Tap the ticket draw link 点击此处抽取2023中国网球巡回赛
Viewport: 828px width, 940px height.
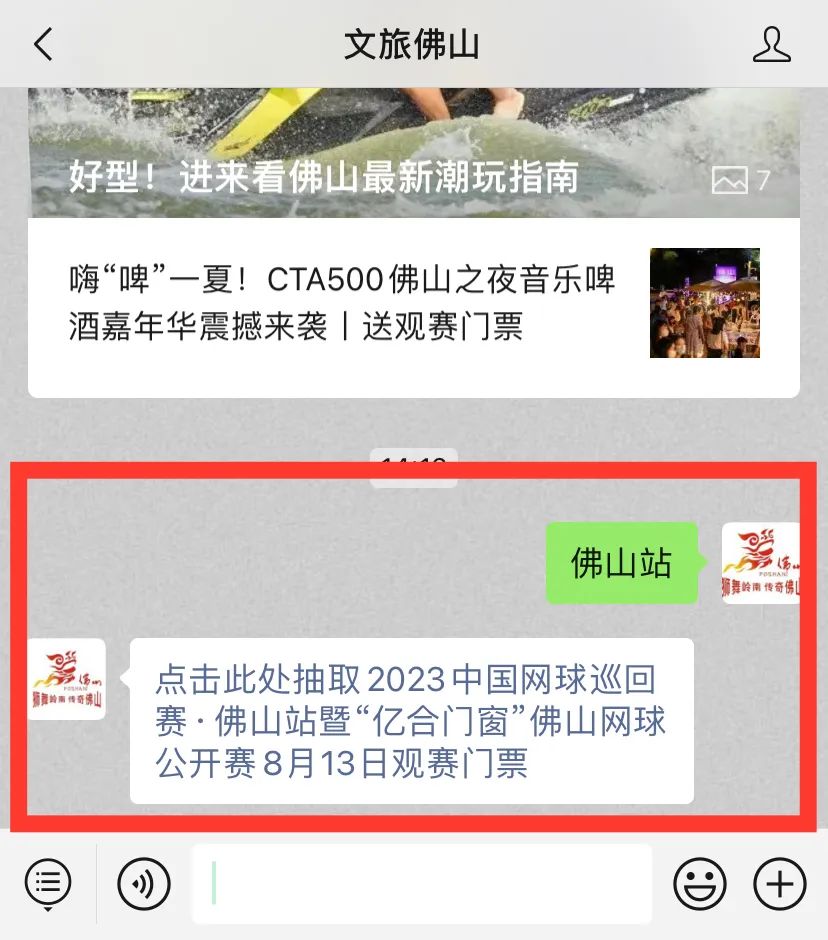411,721
